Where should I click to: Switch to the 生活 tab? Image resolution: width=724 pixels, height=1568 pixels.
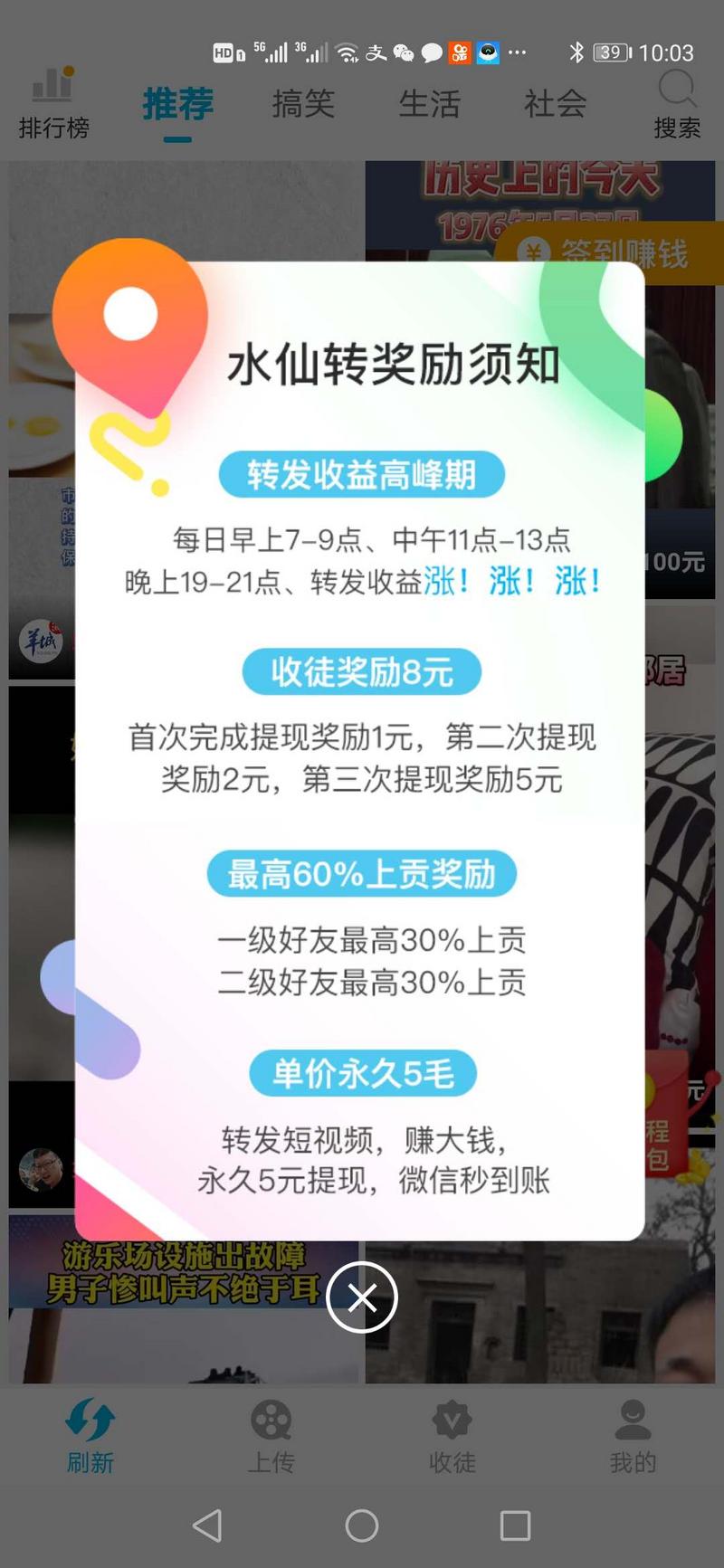(430, 104)
